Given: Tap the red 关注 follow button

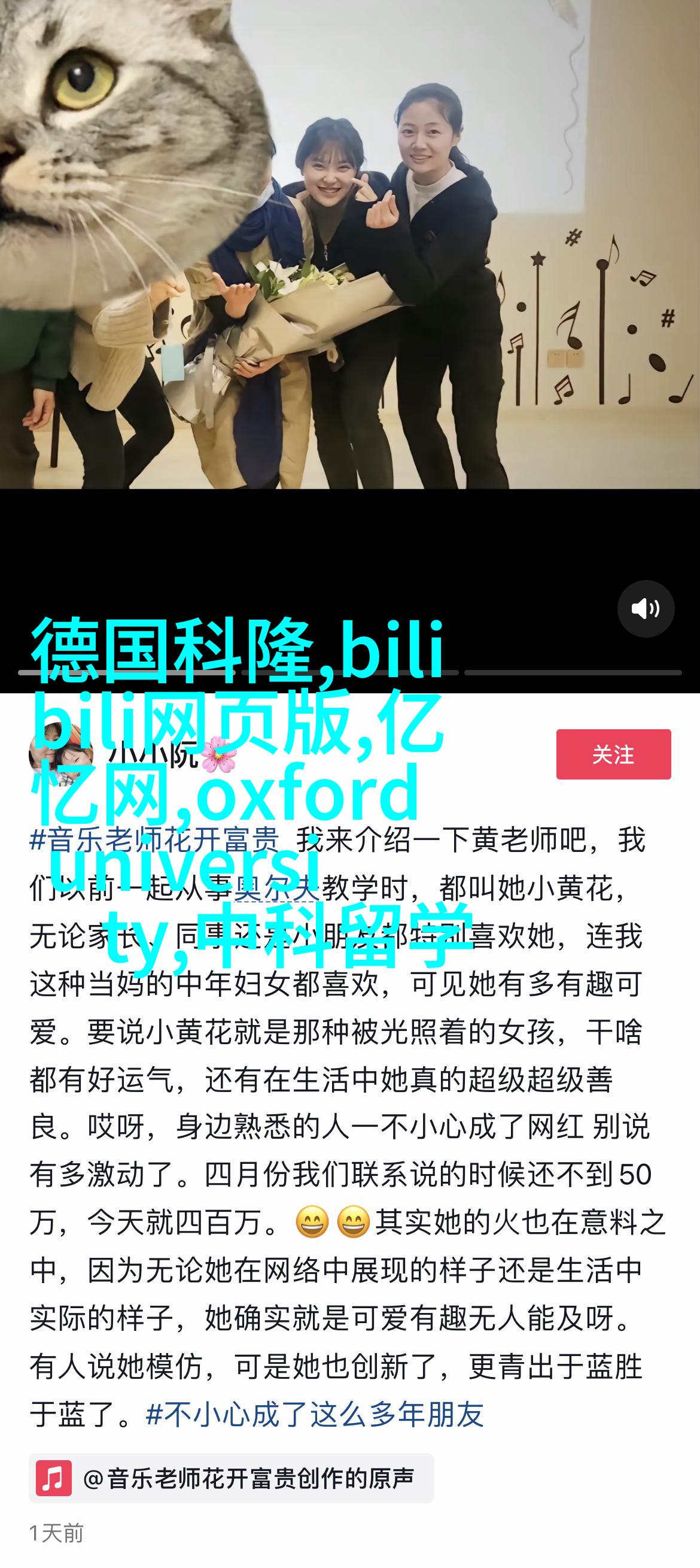Looking at the screenshot, I should [x=613, y=754].
